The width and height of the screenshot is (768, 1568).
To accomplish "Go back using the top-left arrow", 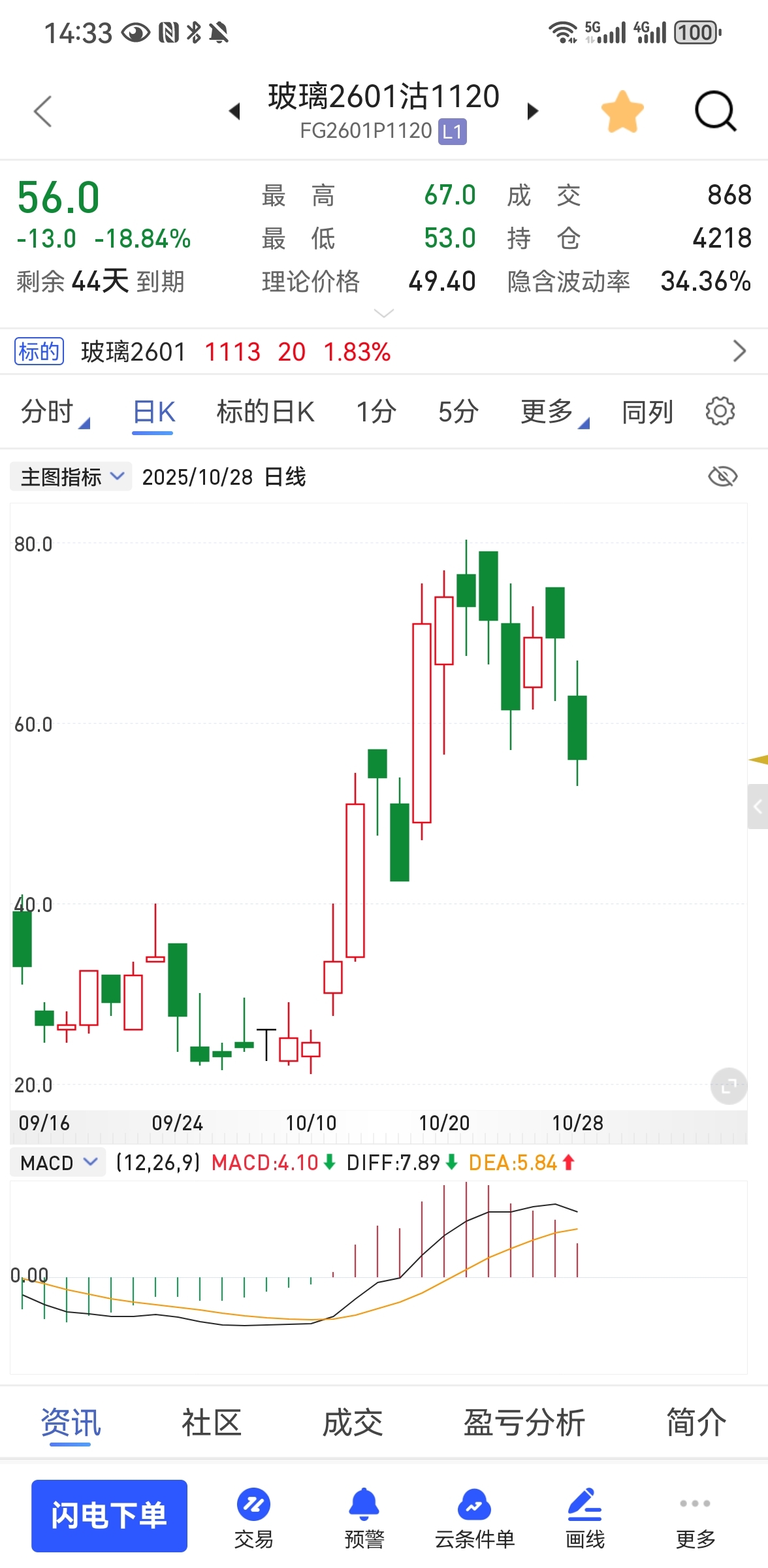I will pyautogui.click(x=43, y=111).
